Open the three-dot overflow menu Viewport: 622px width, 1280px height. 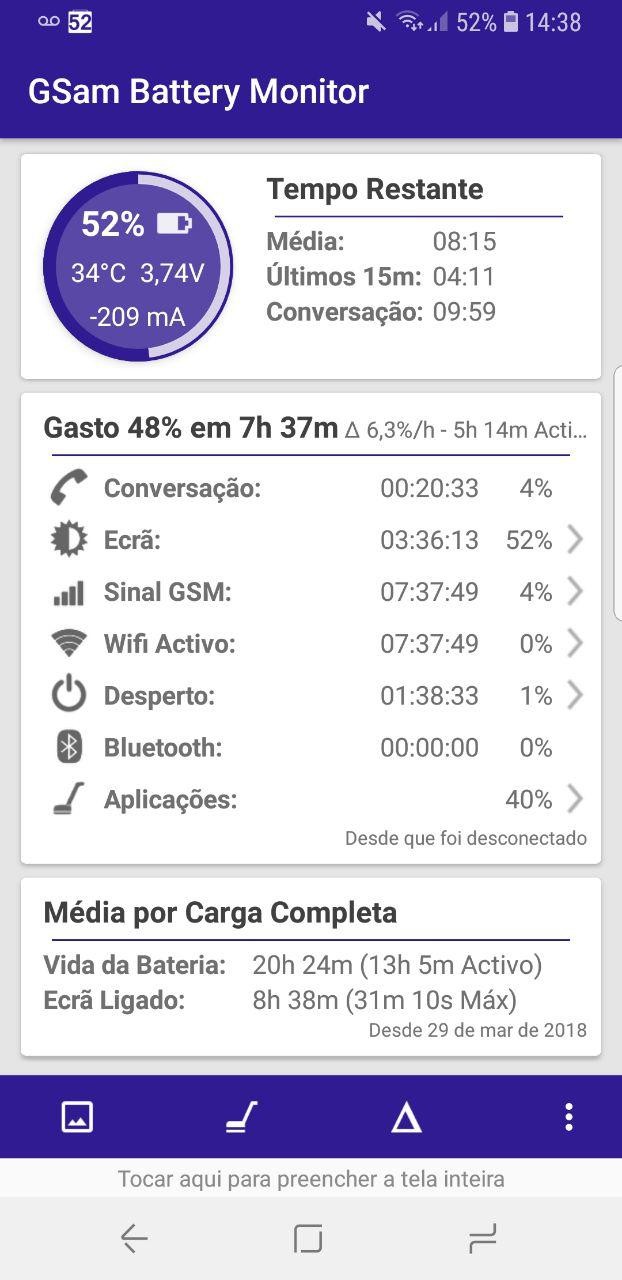click(568, 1117)
